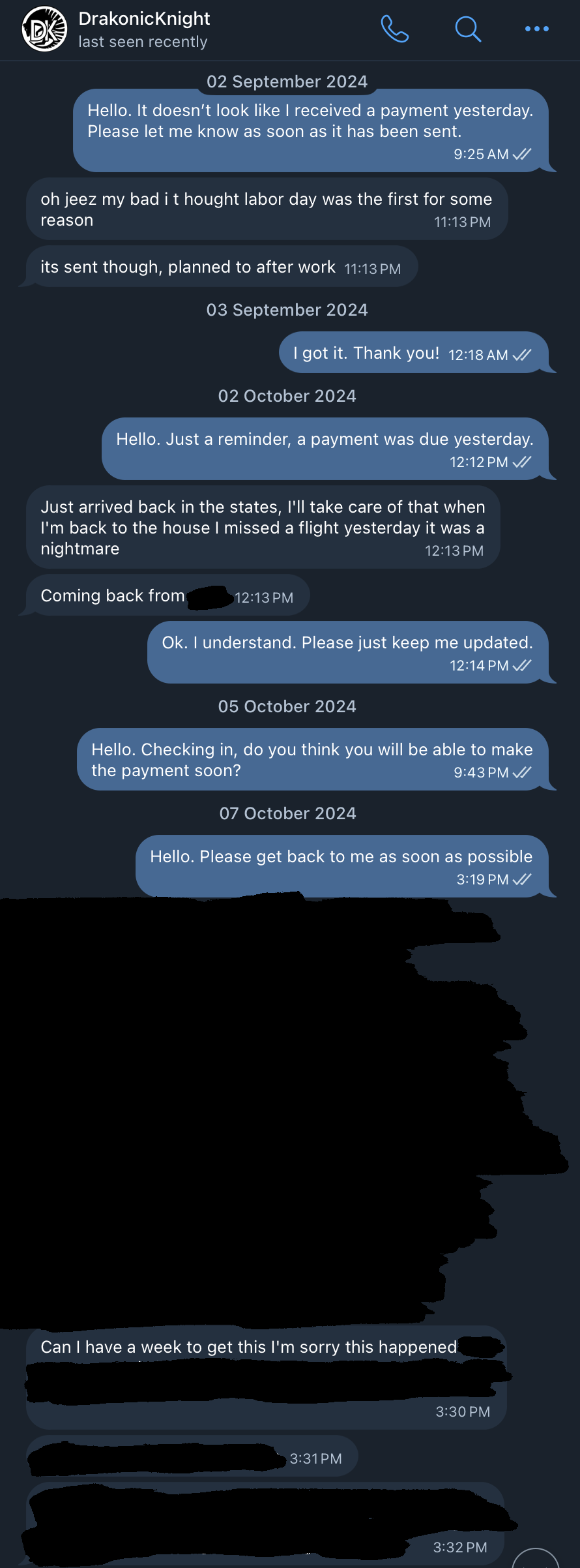Start a voice call with DrakonicKnight

point(394,29)
